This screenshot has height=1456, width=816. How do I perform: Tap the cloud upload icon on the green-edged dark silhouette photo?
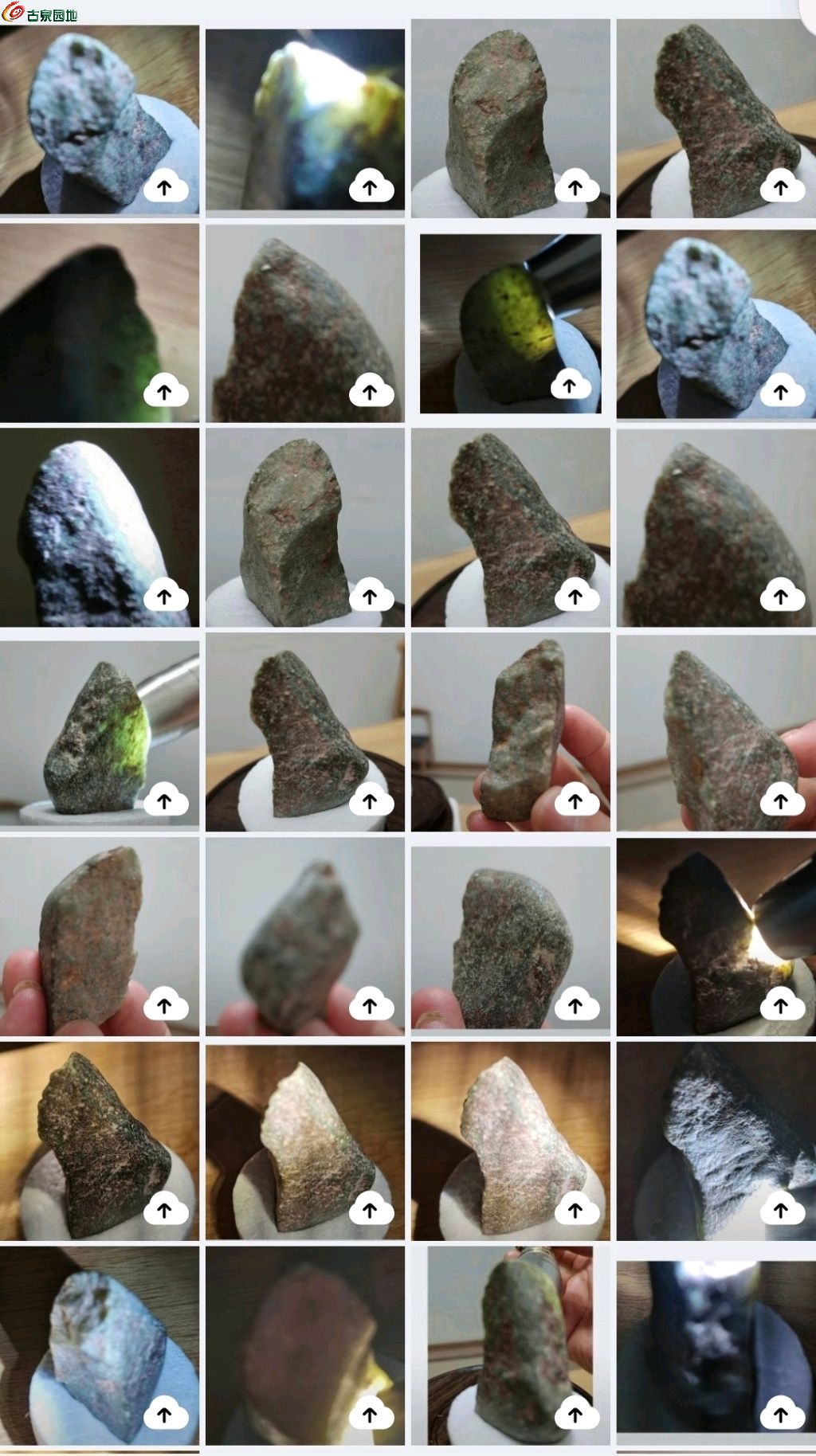point(166,392)
